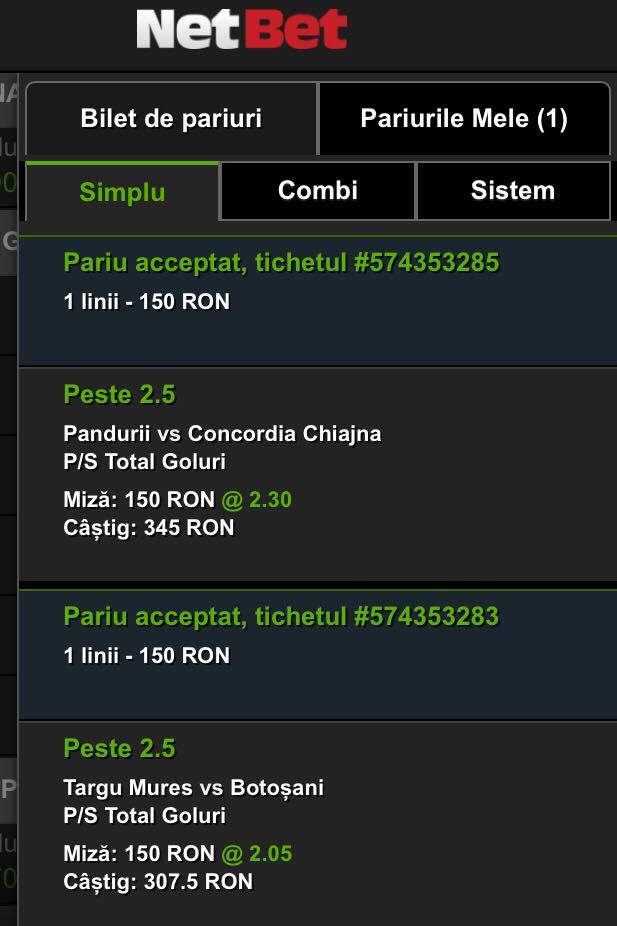Open Pariurile Mele (1) tab
617x926 pixels.
464,119
